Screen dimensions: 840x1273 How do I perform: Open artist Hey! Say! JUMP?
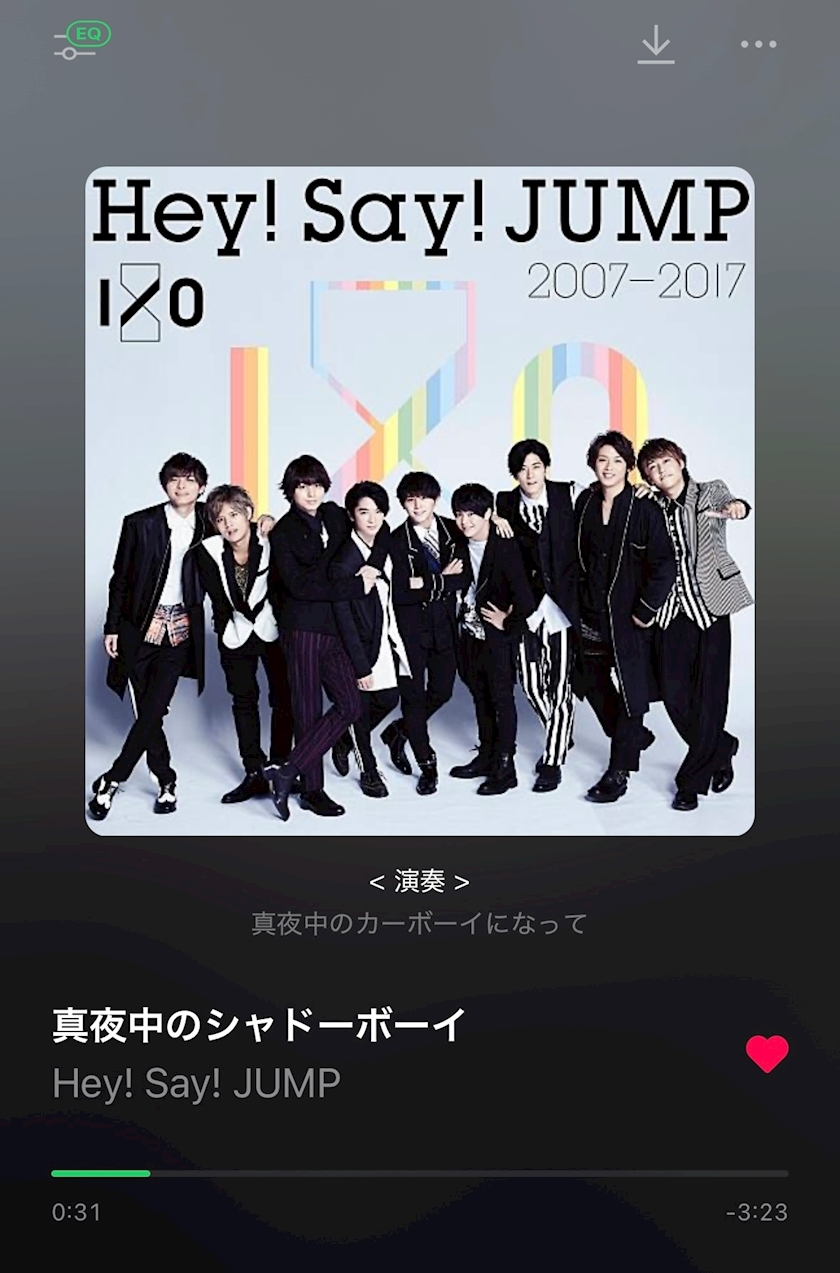pos(196,1083)
